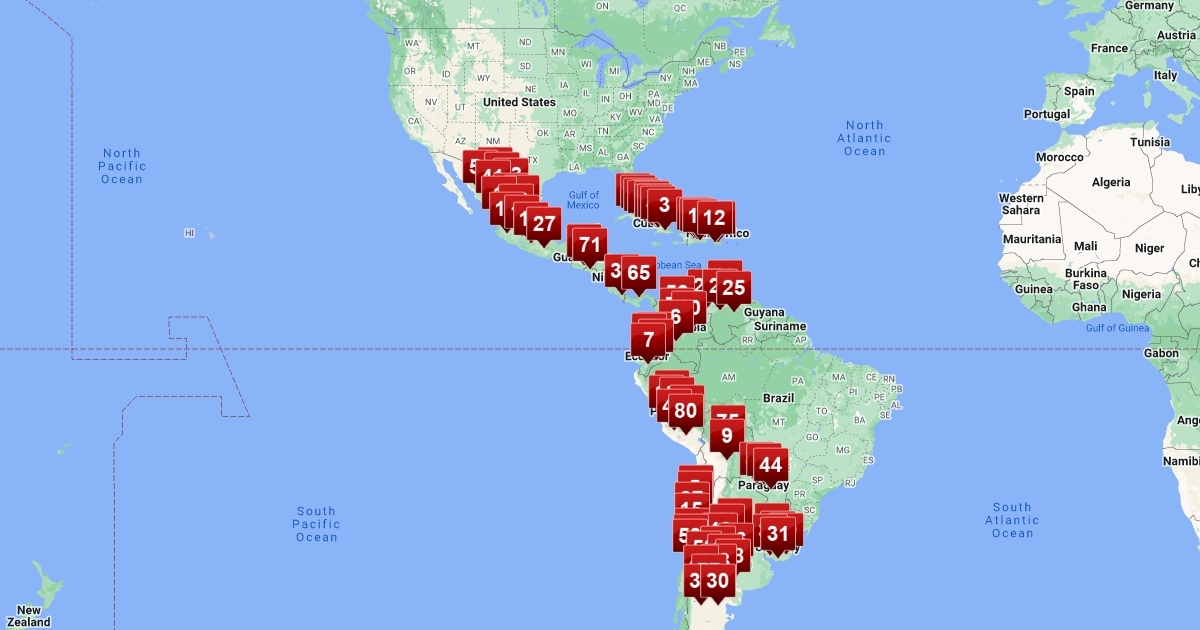
Task: Select the marker labeled 7 over Ecuador
Action: [x=648, y=339]
